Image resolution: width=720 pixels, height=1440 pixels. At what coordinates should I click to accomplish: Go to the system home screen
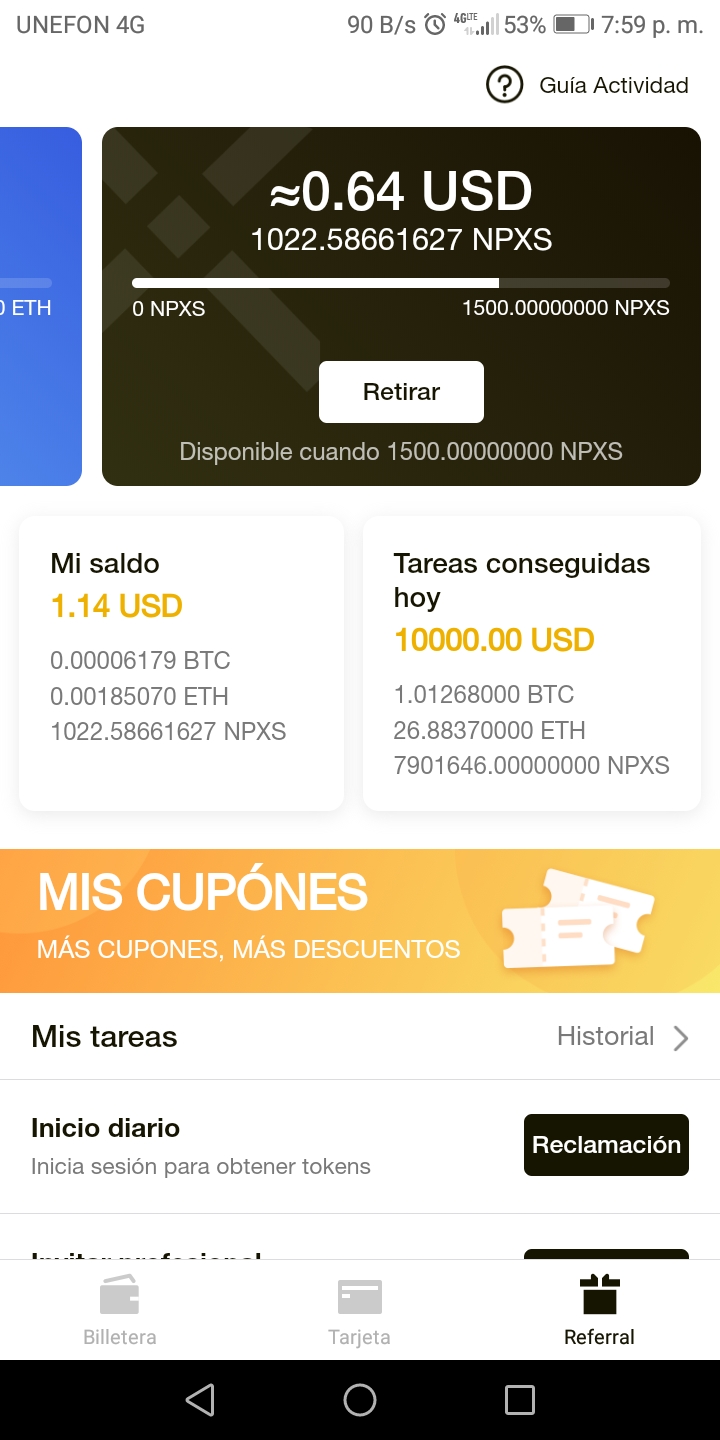coord(360,1400)
